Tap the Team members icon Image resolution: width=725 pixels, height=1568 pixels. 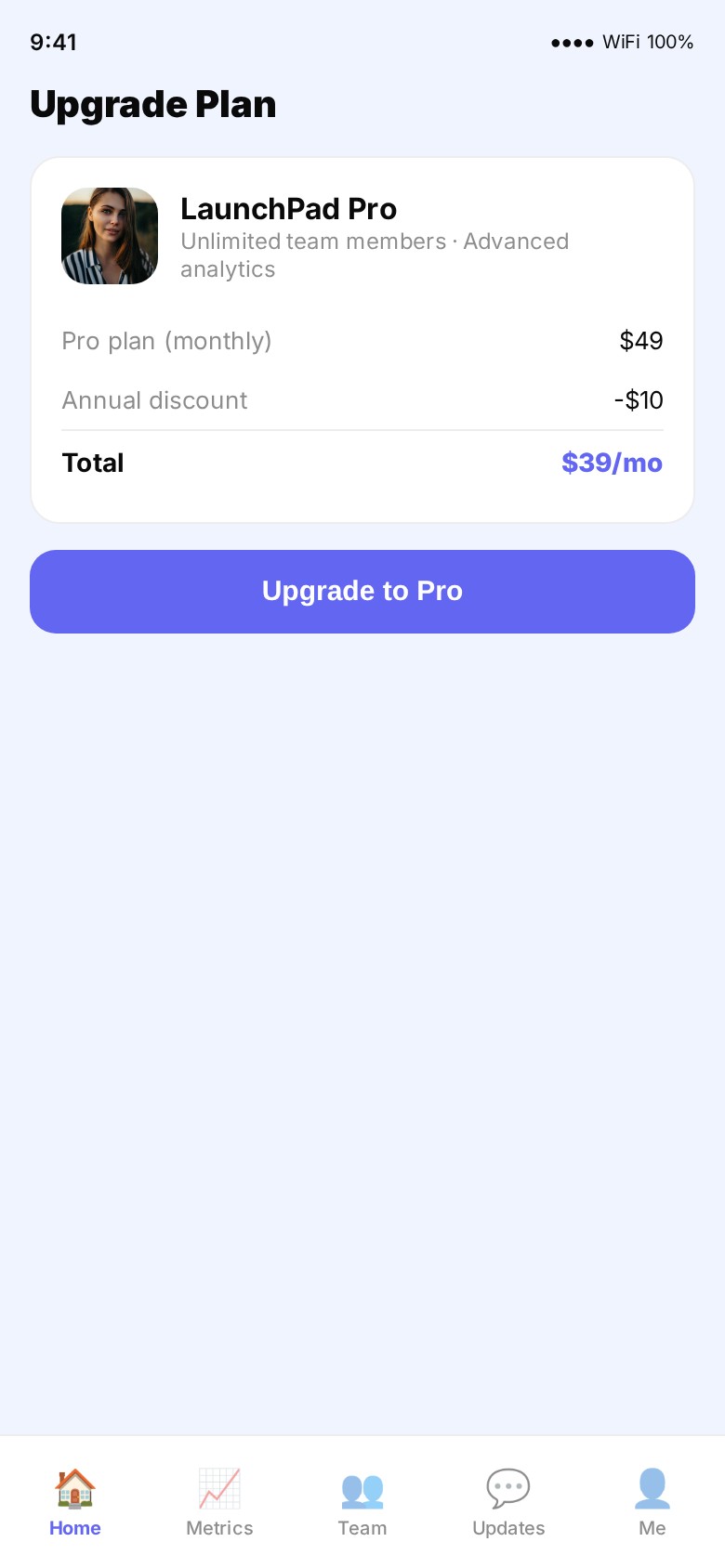362,1487
